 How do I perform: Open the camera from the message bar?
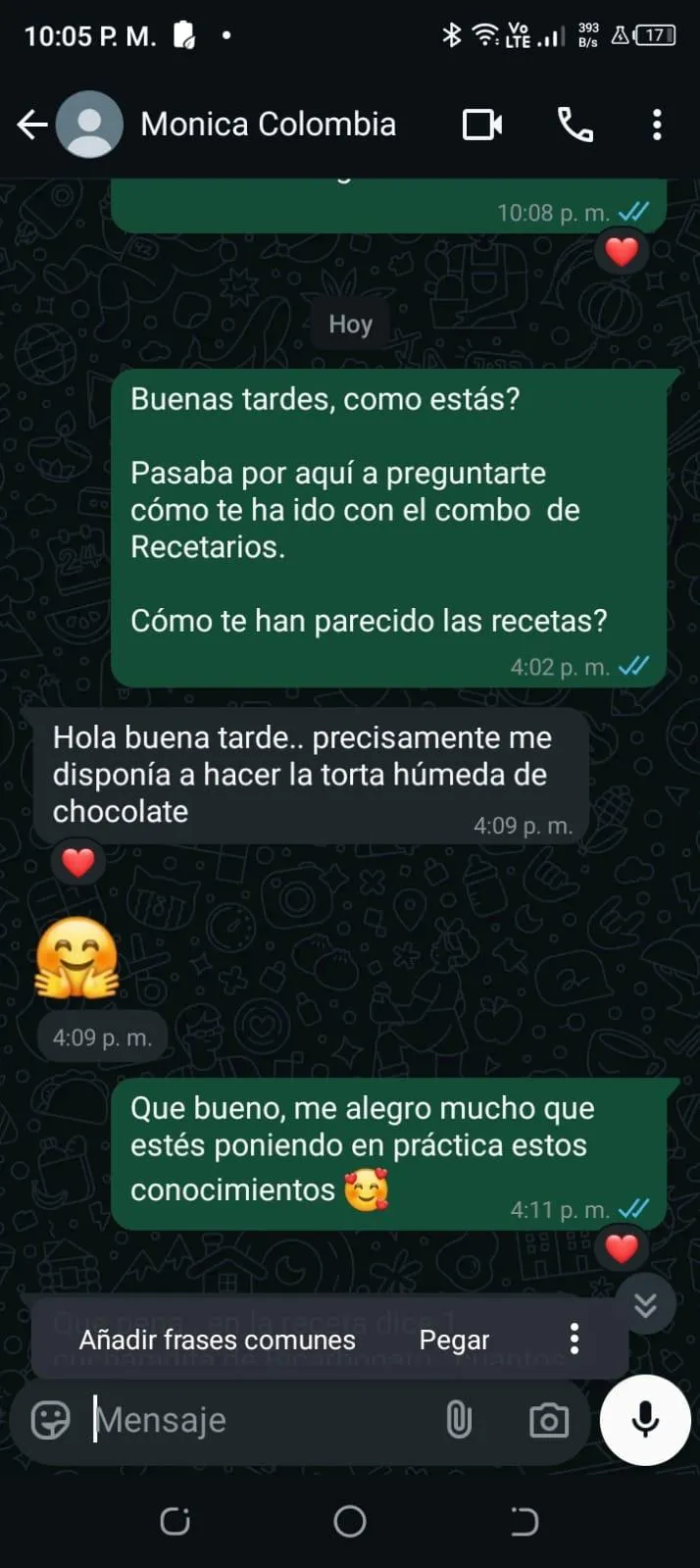548,1419
